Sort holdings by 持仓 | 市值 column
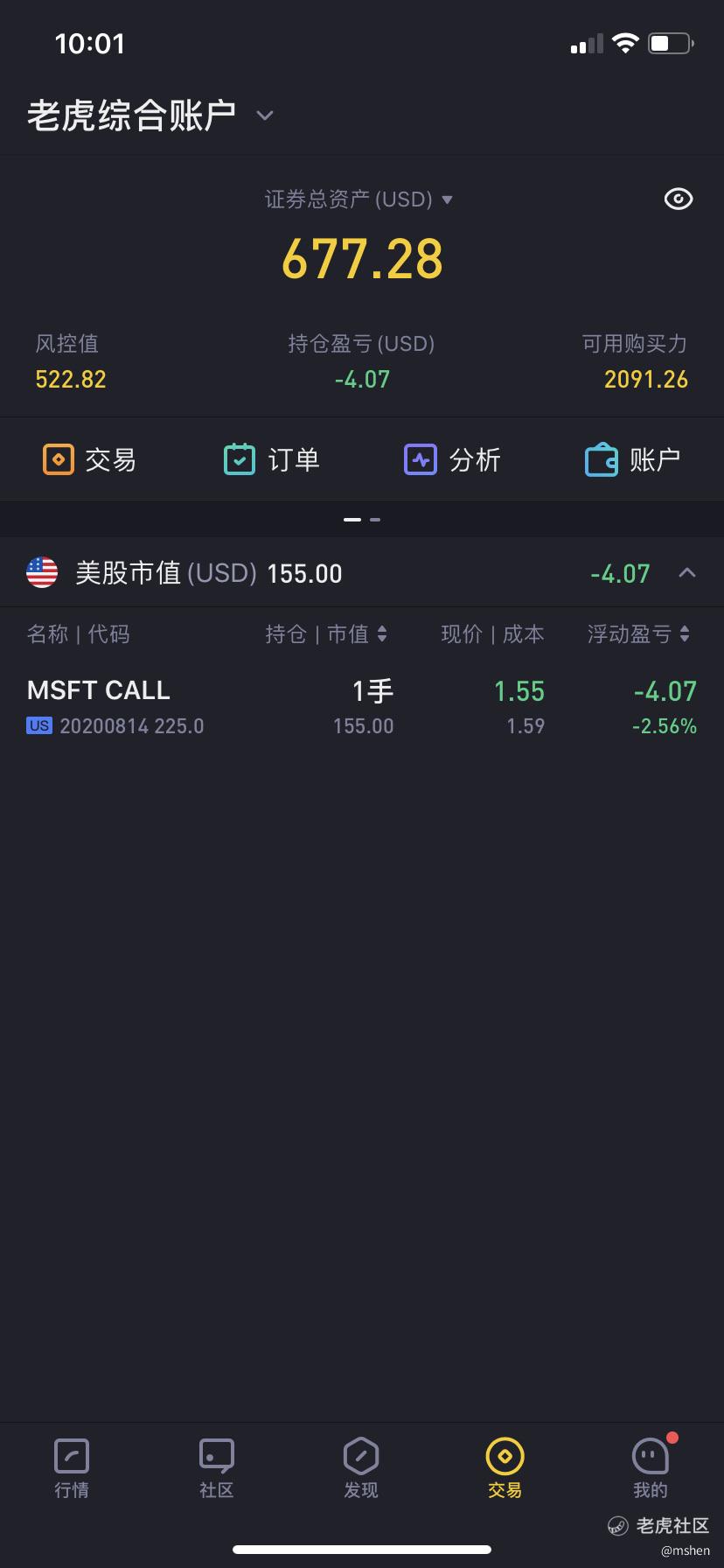The height and width of the screenshot is (1568, 724). (326, 633)
